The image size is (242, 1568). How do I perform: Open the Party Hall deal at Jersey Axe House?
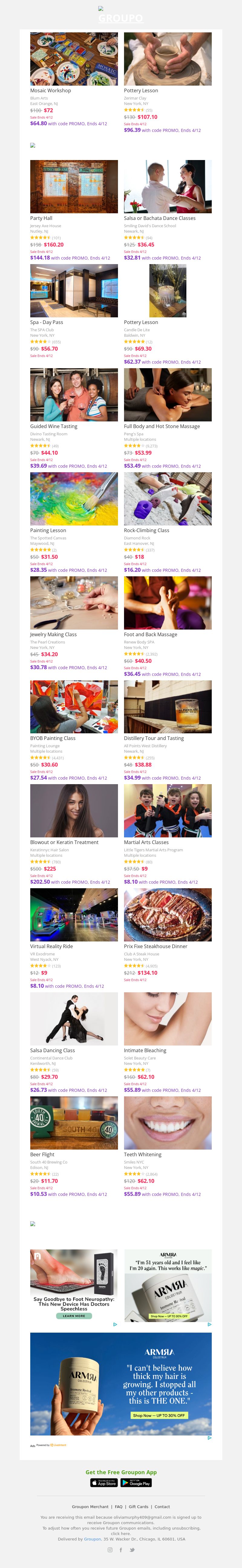[x=74, y=187]
